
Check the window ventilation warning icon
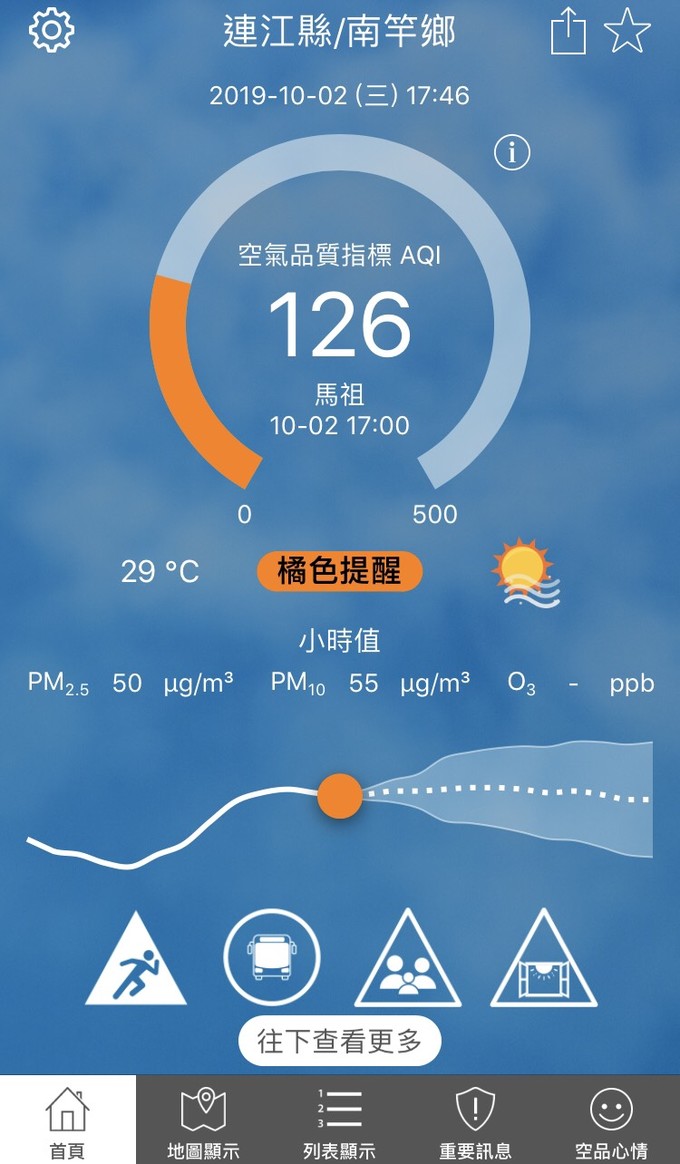click(x=544, y=962)
